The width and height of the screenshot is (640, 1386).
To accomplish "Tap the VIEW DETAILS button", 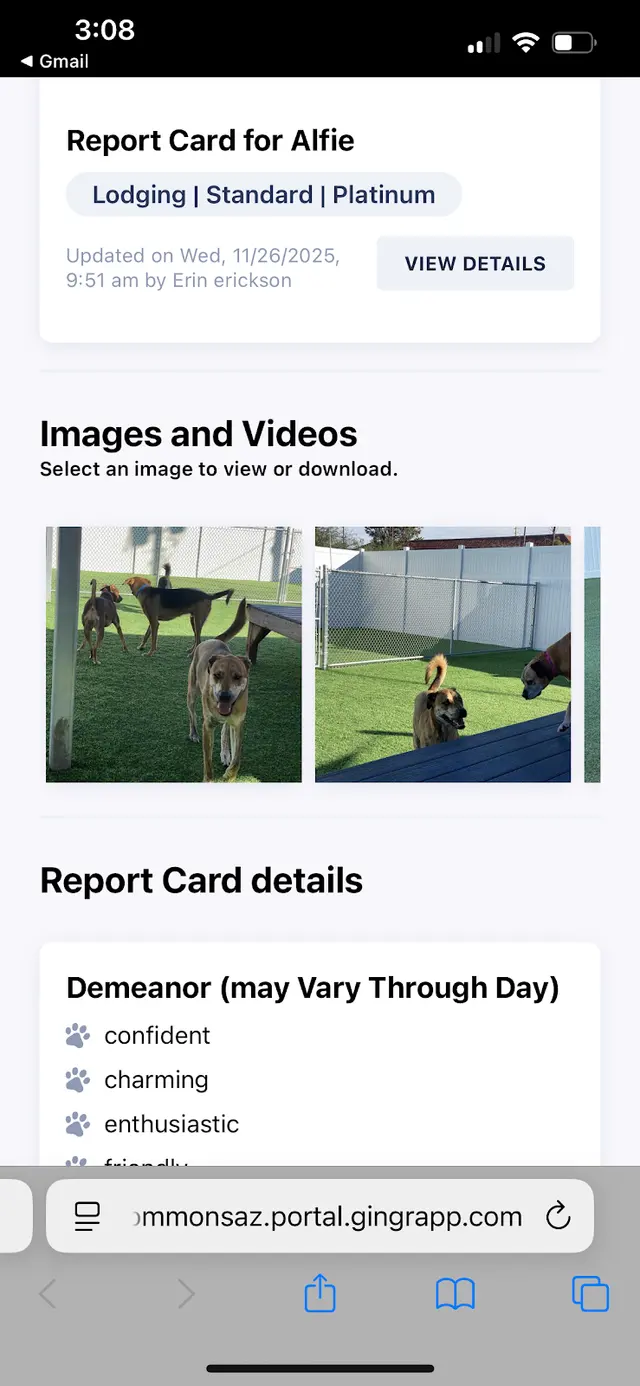I will 475,264.
